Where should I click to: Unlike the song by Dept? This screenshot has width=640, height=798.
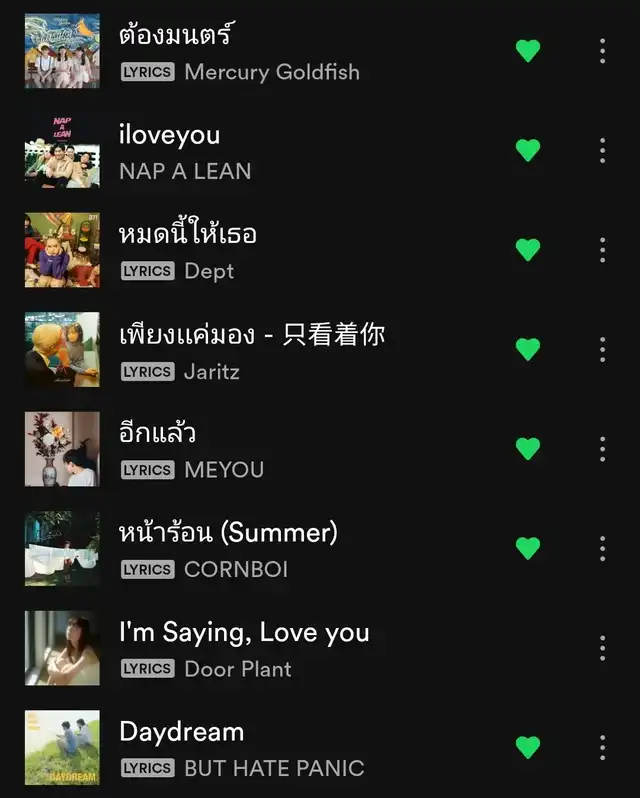(528, 250)
